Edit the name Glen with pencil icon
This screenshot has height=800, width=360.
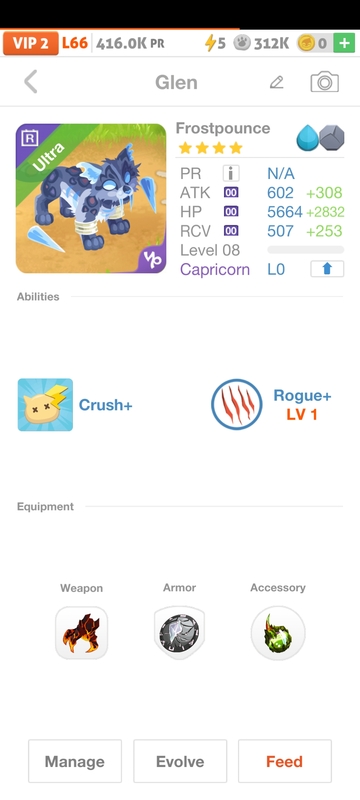click(x=276, y=82)
